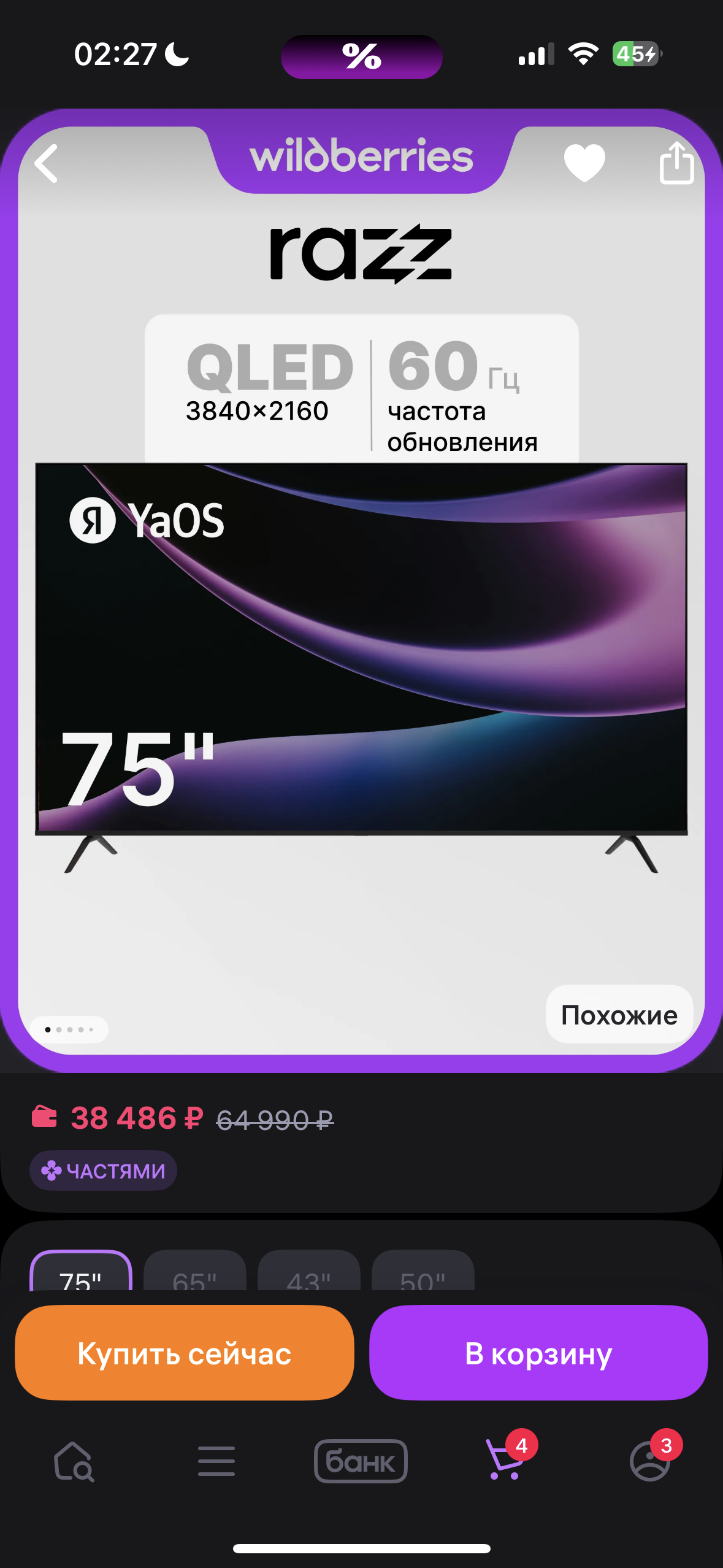Share this product
723x1568 pixels.
tap(676, 163)
